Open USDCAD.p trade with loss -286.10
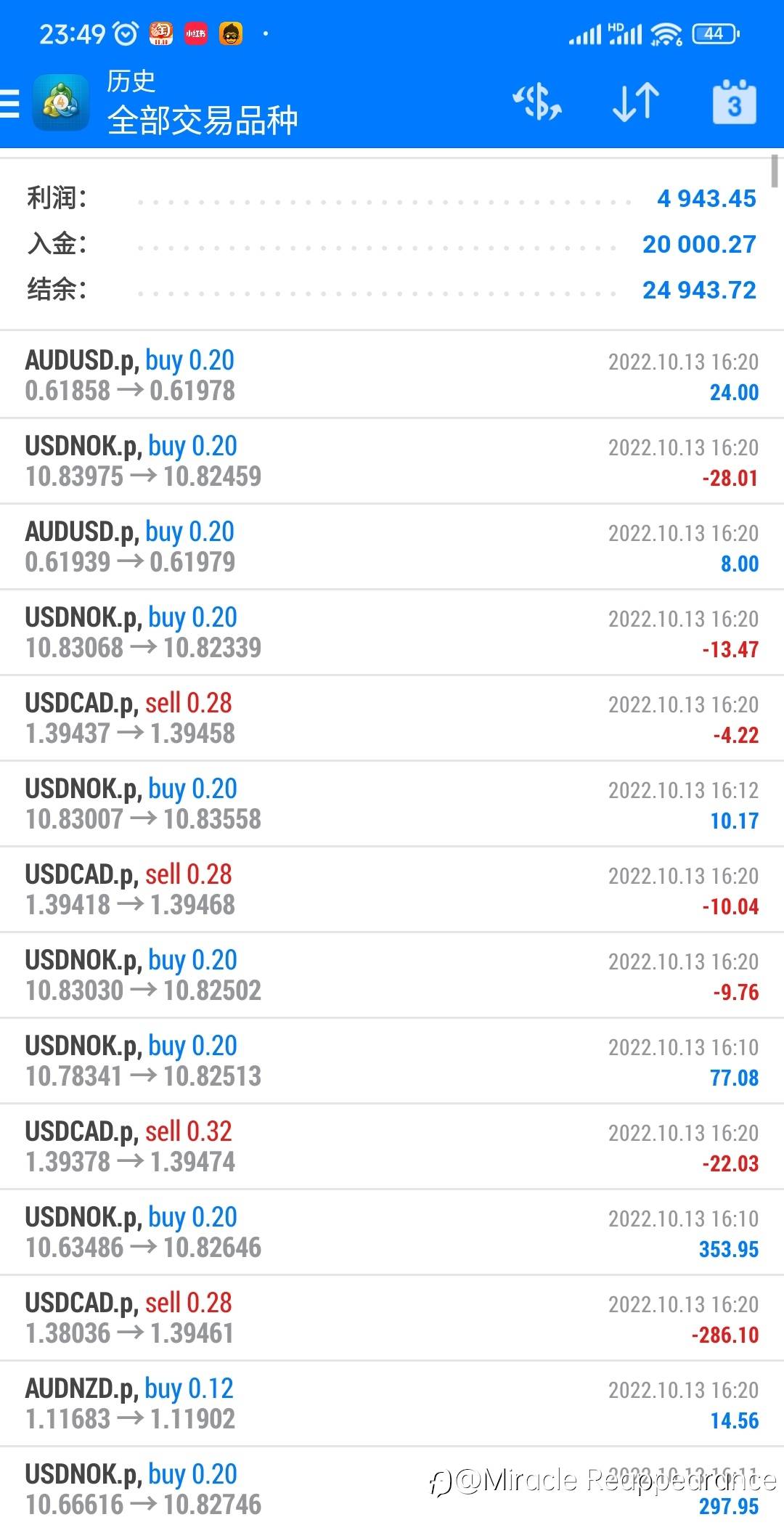784x1525 pixels. (392, 1317)
